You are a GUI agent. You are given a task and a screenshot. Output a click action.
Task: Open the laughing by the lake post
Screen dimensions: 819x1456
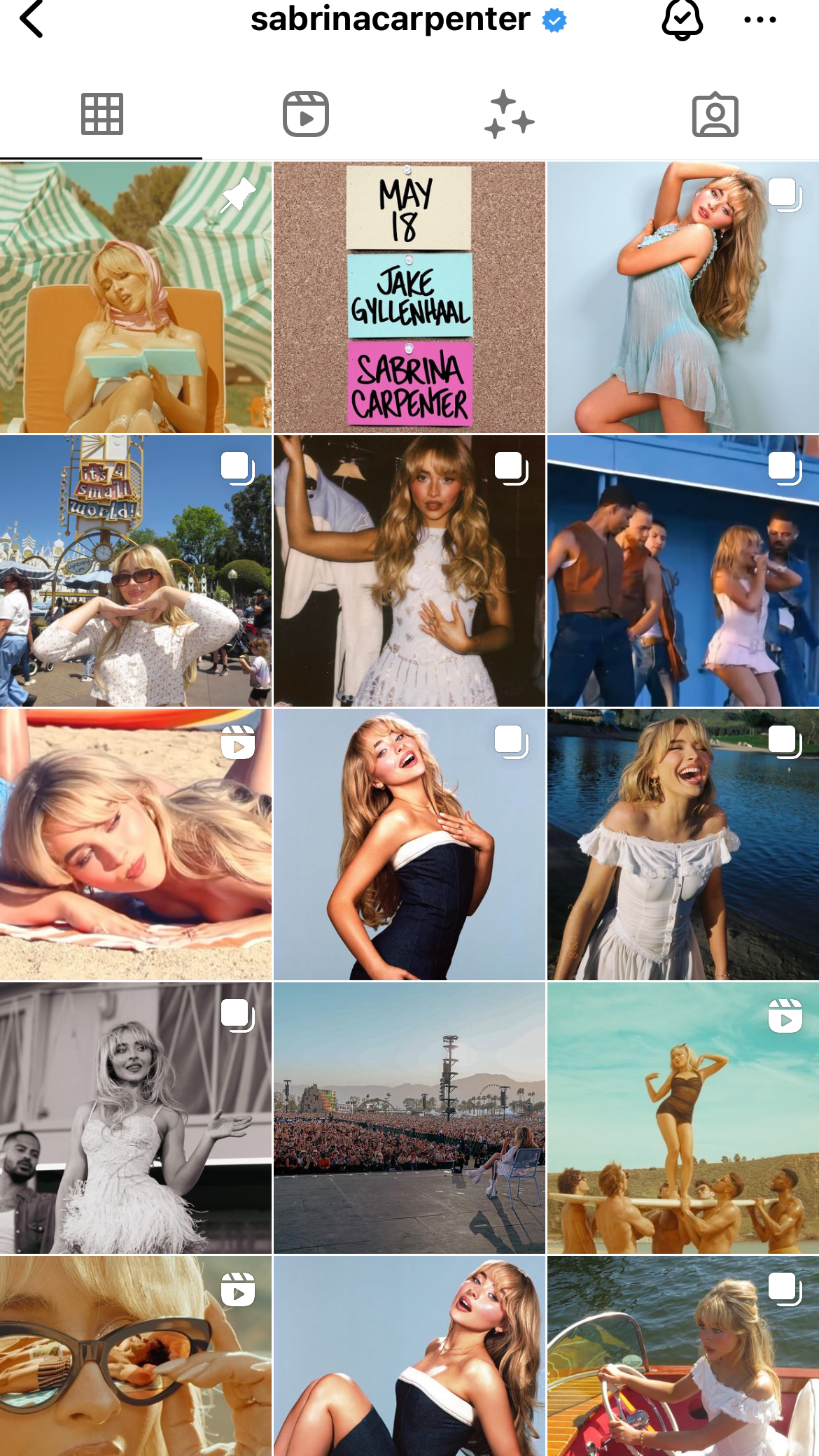pyautogui.click(x=682, y=844)
